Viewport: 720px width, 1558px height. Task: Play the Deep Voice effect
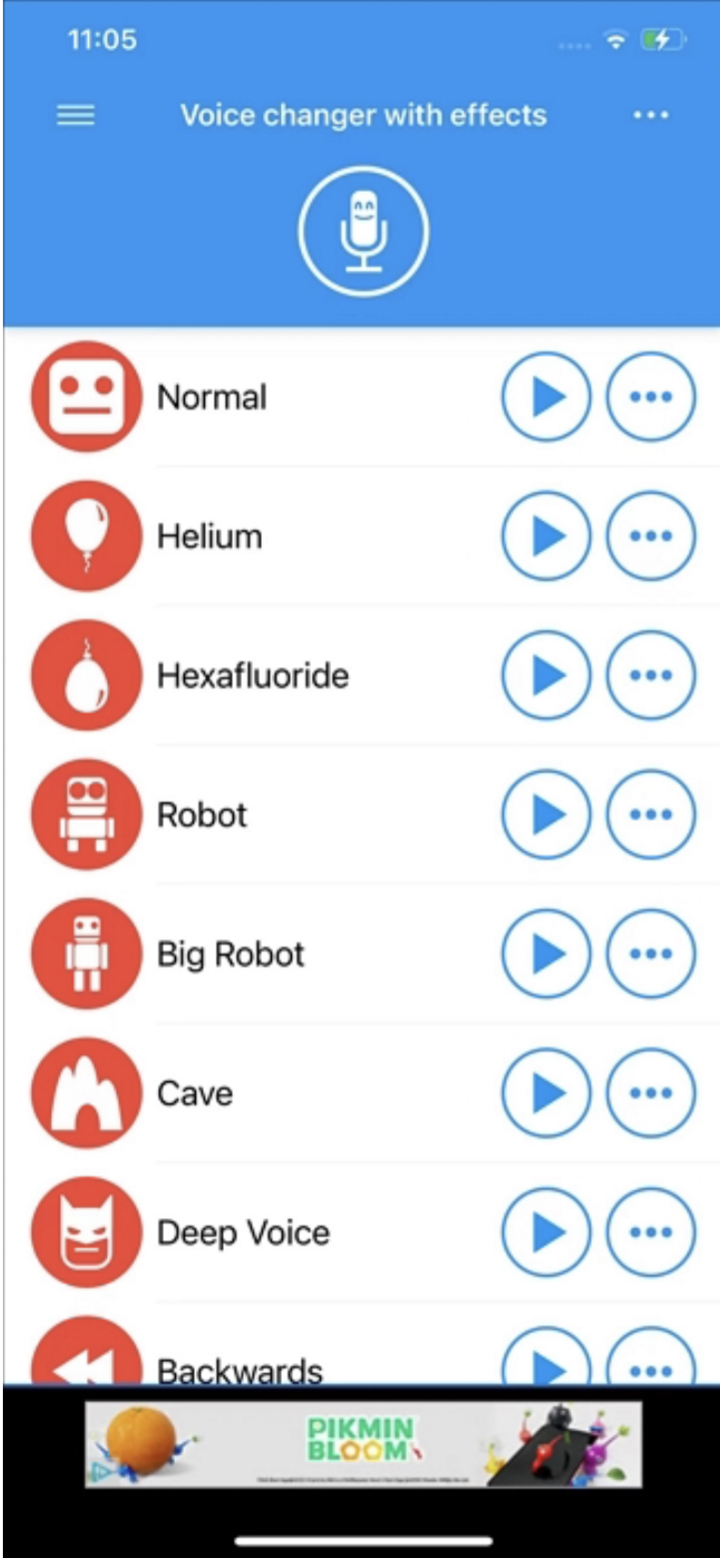coord(545,1231)
